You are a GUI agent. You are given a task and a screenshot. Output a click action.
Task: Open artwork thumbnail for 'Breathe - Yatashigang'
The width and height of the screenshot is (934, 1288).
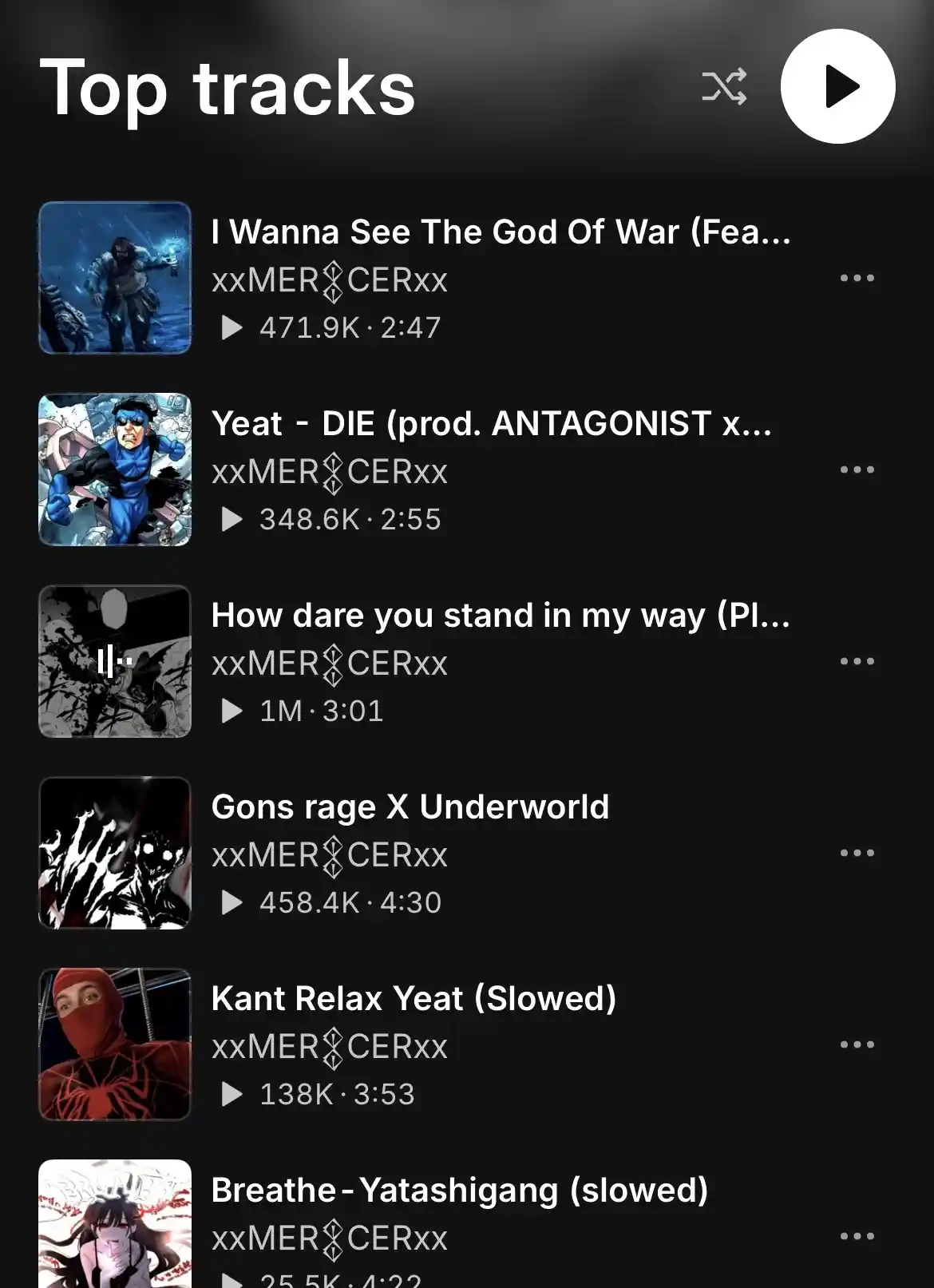pyautogui.click(x=115, y=1220)
